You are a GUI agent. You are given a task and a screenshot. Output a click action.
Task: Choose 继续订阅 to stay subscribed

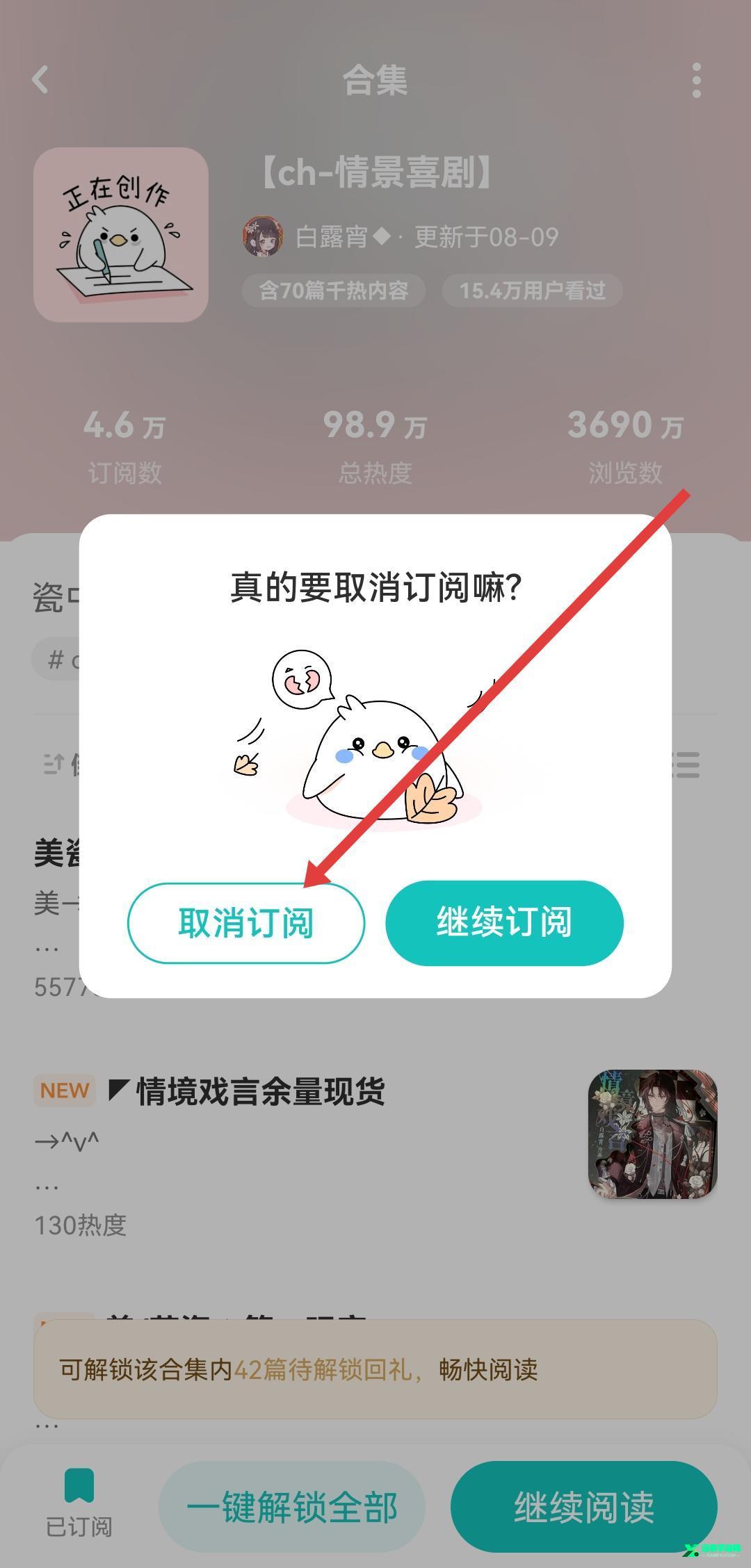(x=504, y=922)
